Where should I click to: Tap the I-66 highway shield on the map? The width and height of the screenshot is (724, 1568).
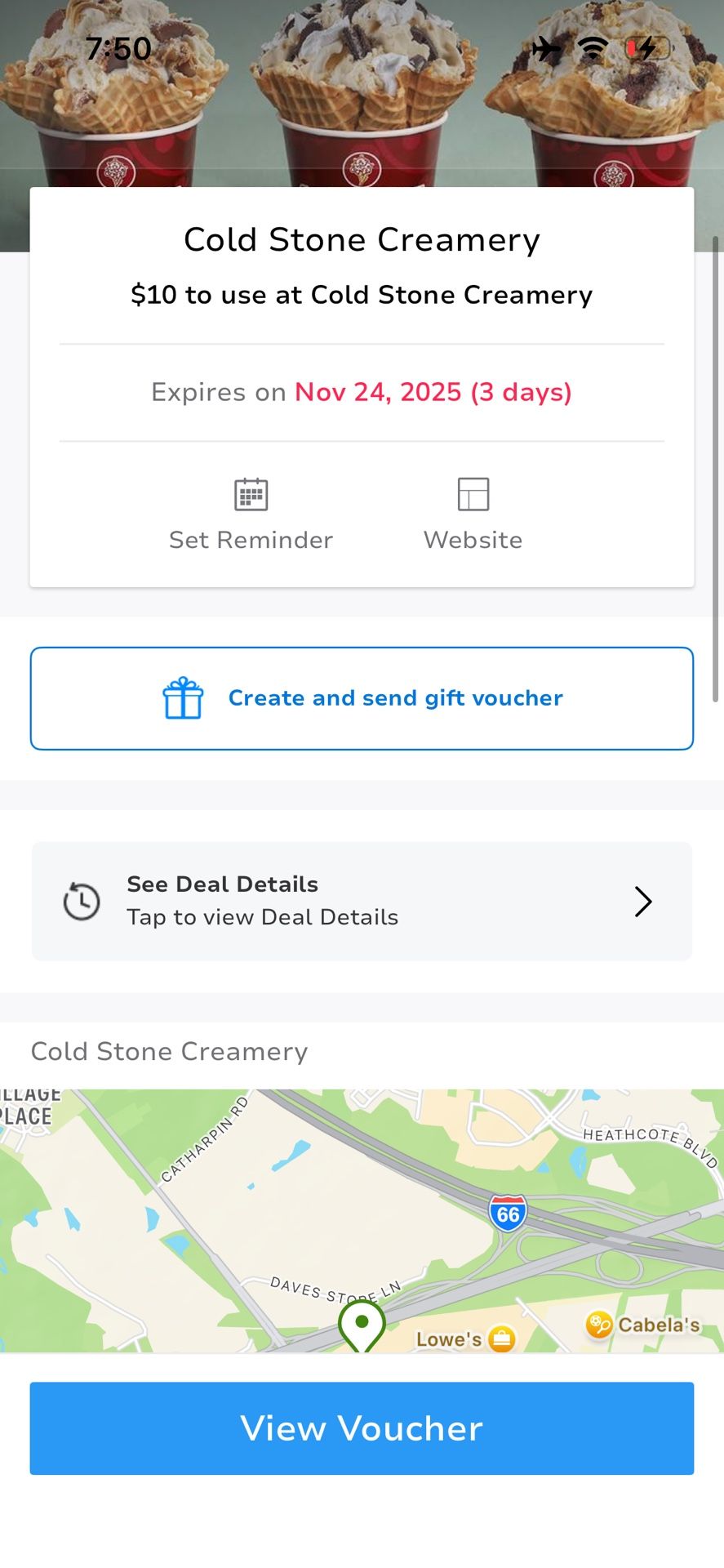tap(509, 1213)
